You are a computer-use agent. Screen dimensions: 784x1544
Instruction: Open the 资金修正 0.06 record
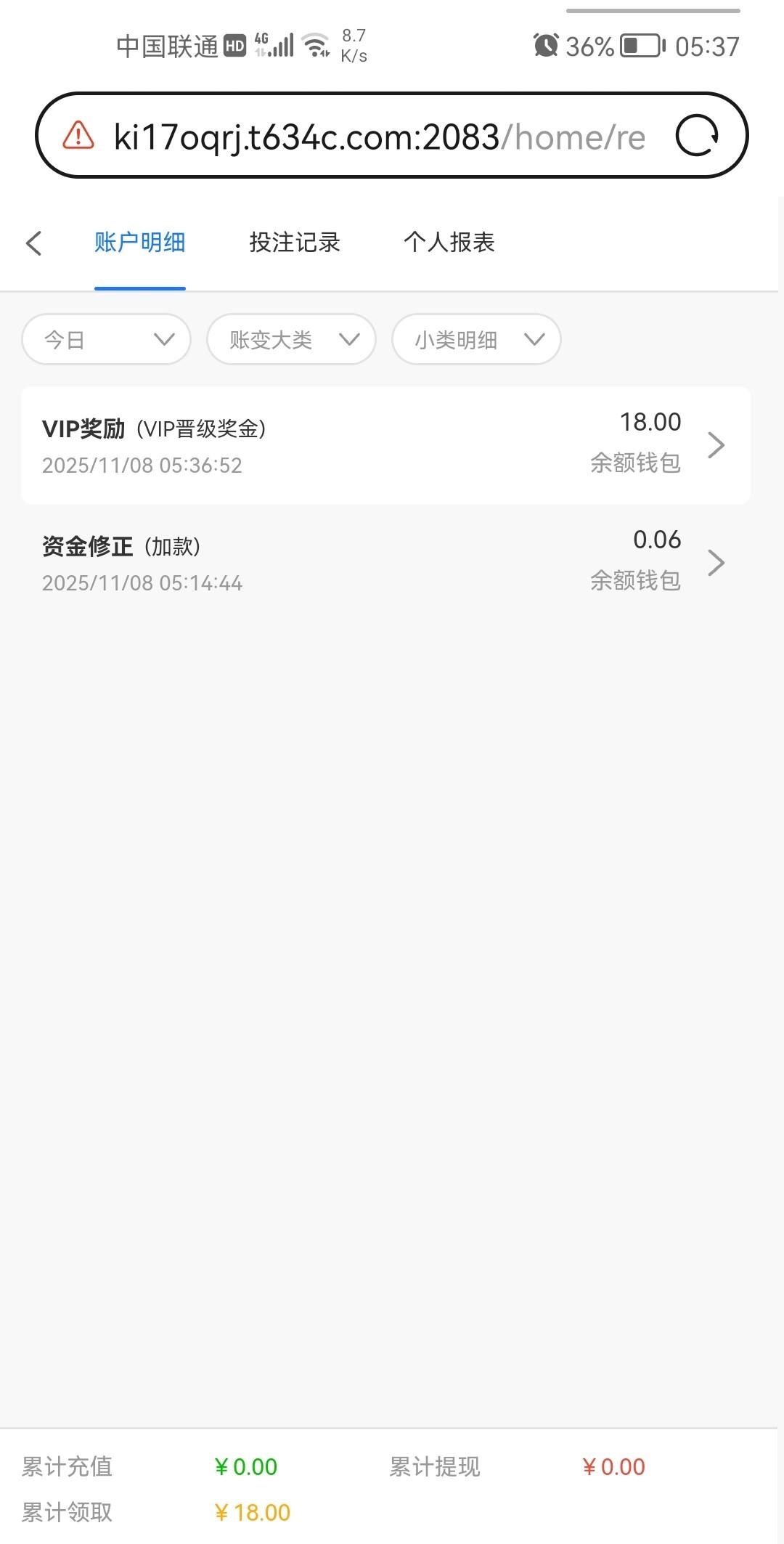[x=385, y=562]
